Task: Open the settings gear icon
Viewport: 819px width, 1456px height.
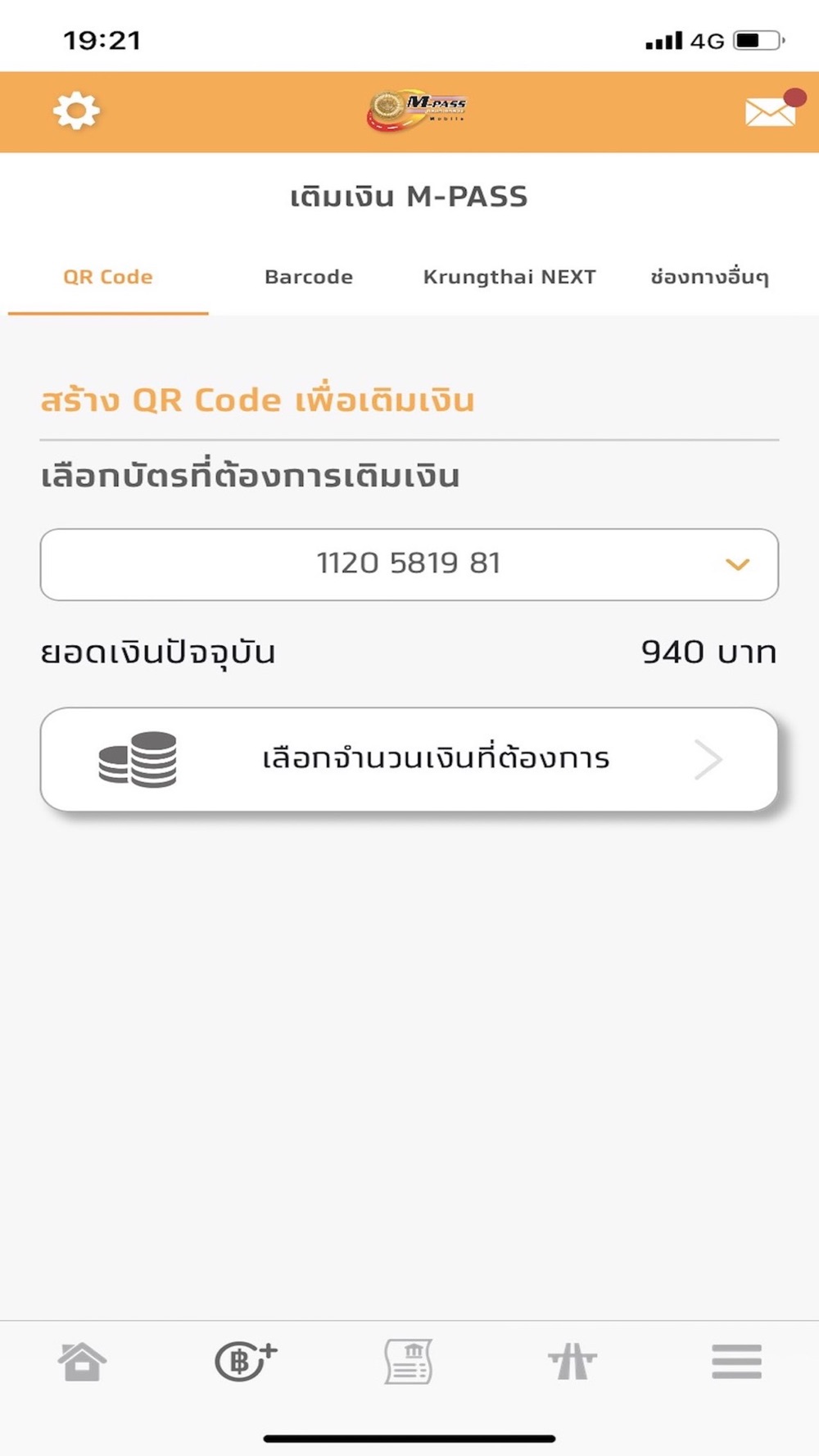Action: coord(76,111)
